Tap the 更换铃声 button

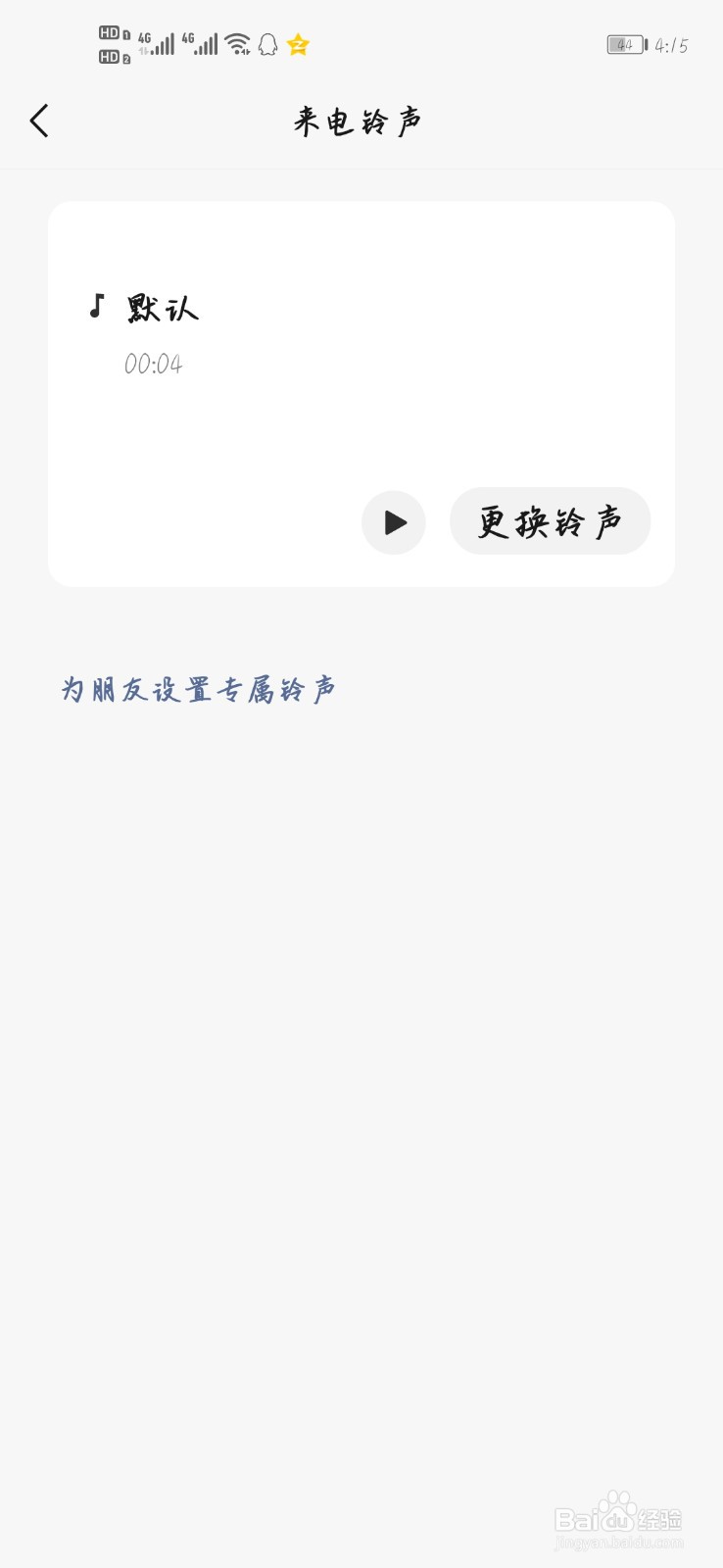550,521
